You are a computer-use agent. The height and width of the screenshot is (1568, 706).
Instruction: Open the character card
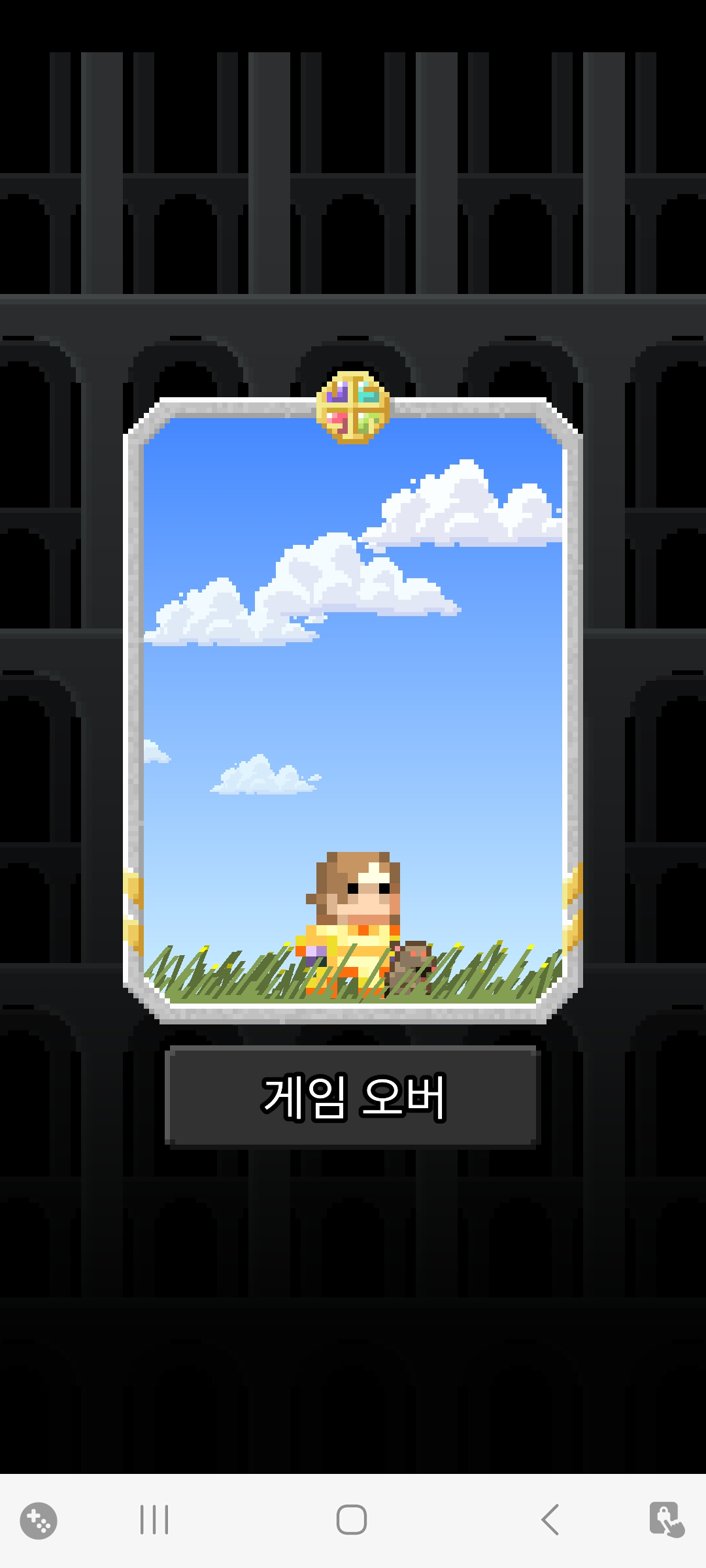[353, 712]
